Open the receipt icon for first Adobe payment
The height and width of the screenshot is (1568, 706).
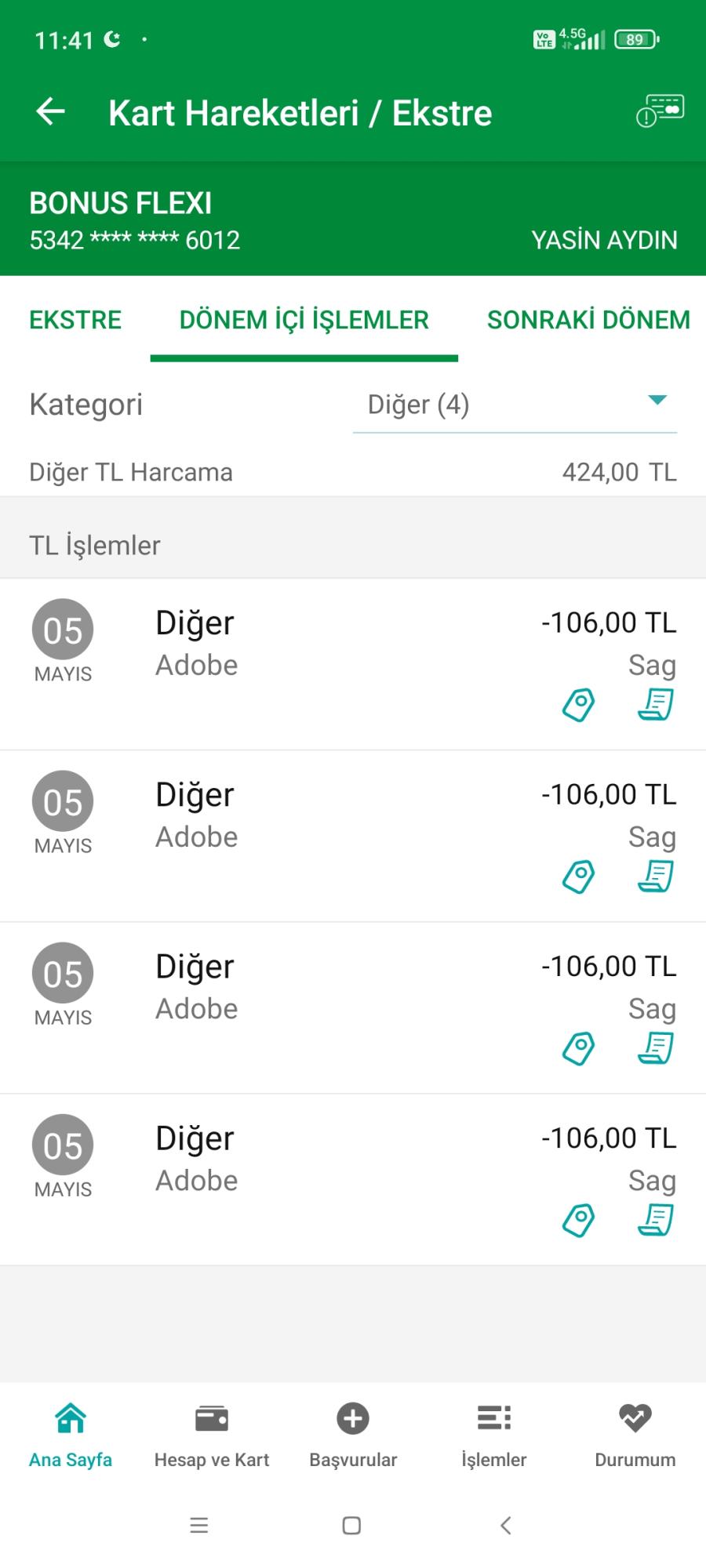tap(655, 704)
